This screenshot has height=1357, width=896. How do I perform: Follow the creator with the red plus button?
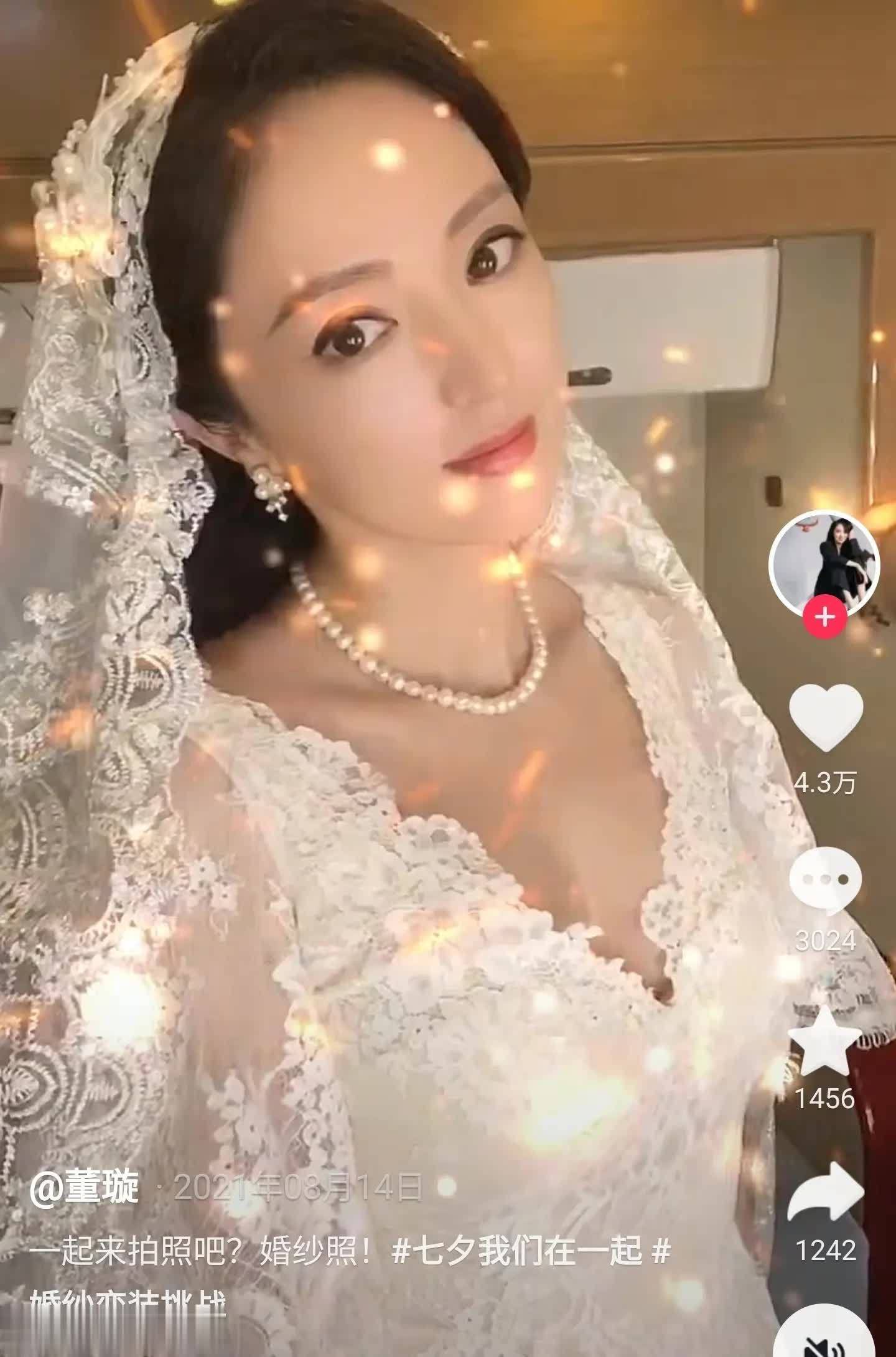tap(825, 617)
